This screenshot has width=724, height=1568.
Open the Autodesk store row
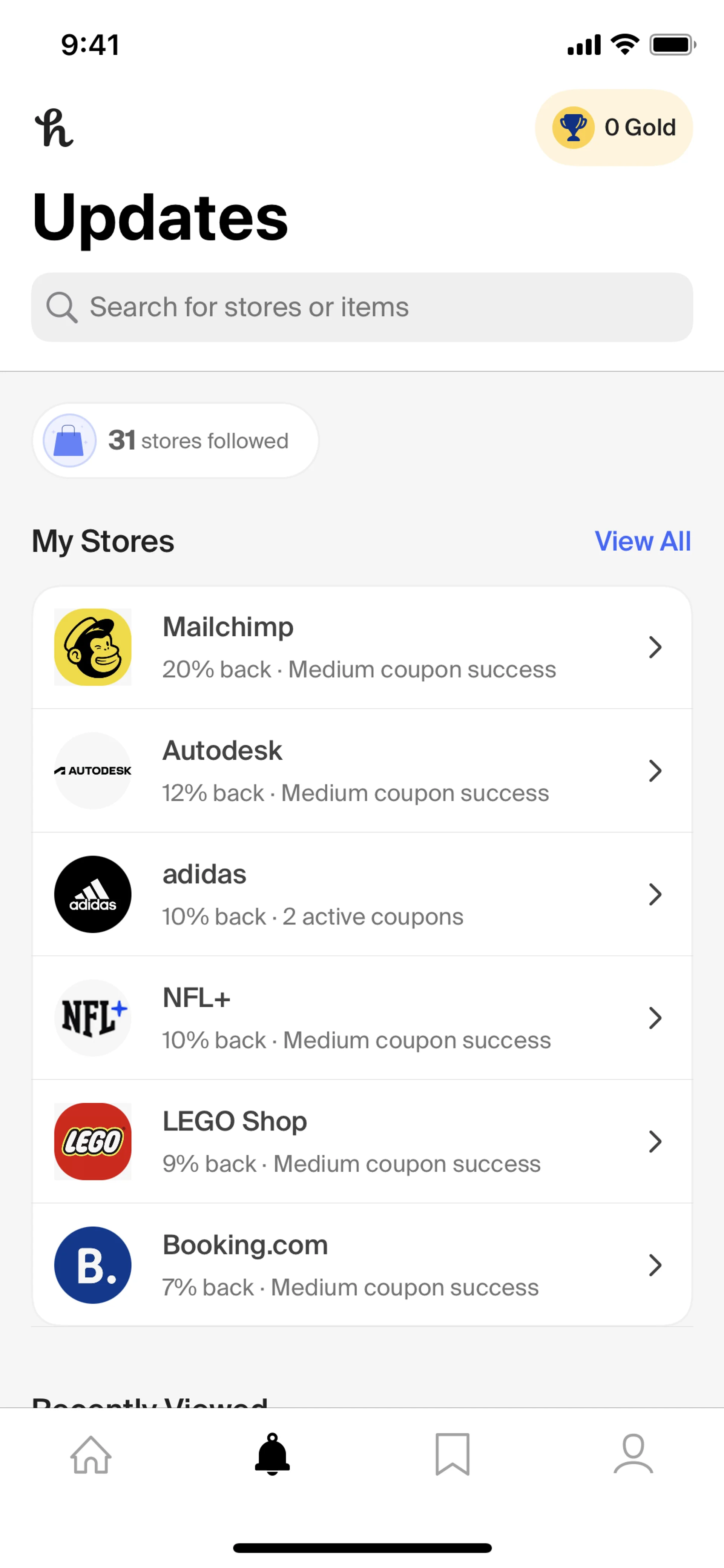click(362, 771)
